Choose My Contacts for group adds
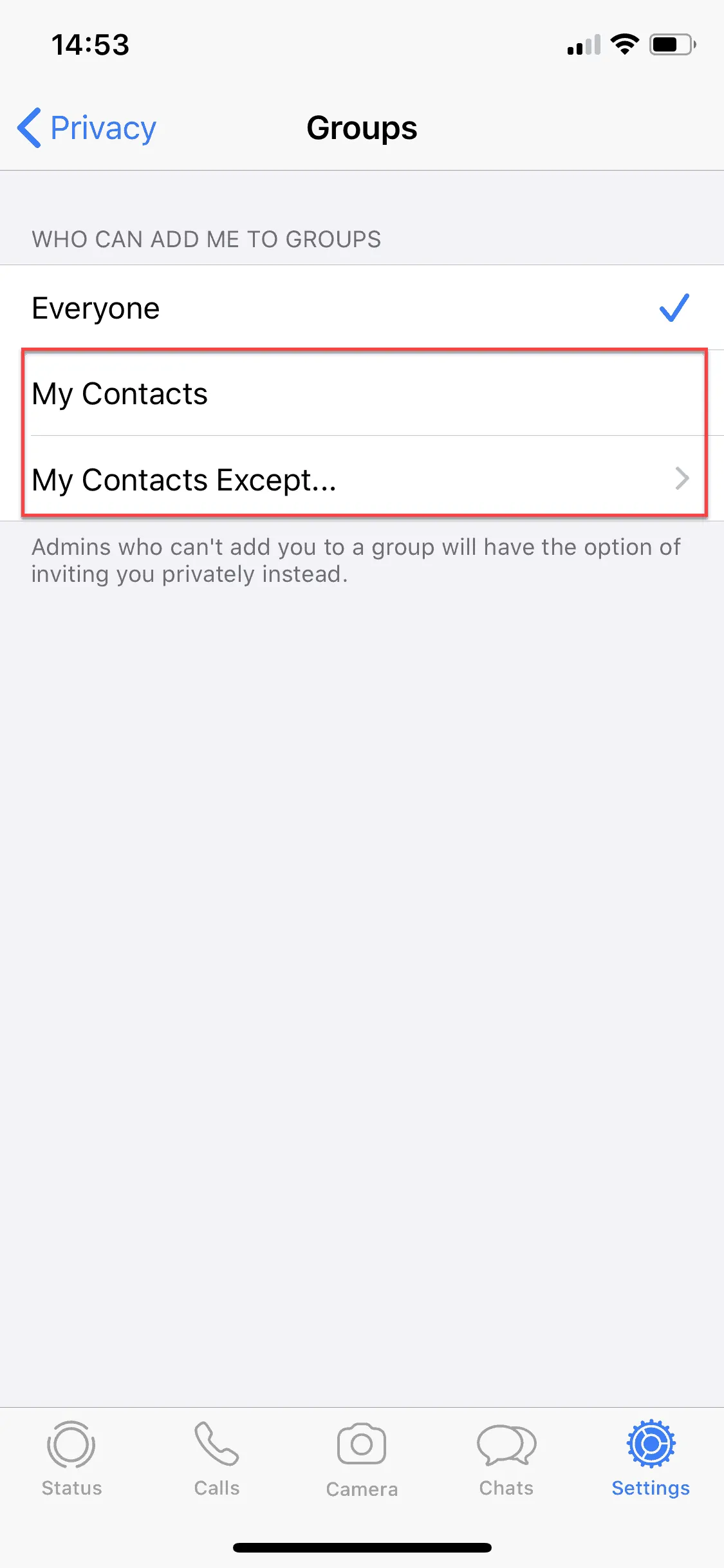 click(x=362, y=393)
